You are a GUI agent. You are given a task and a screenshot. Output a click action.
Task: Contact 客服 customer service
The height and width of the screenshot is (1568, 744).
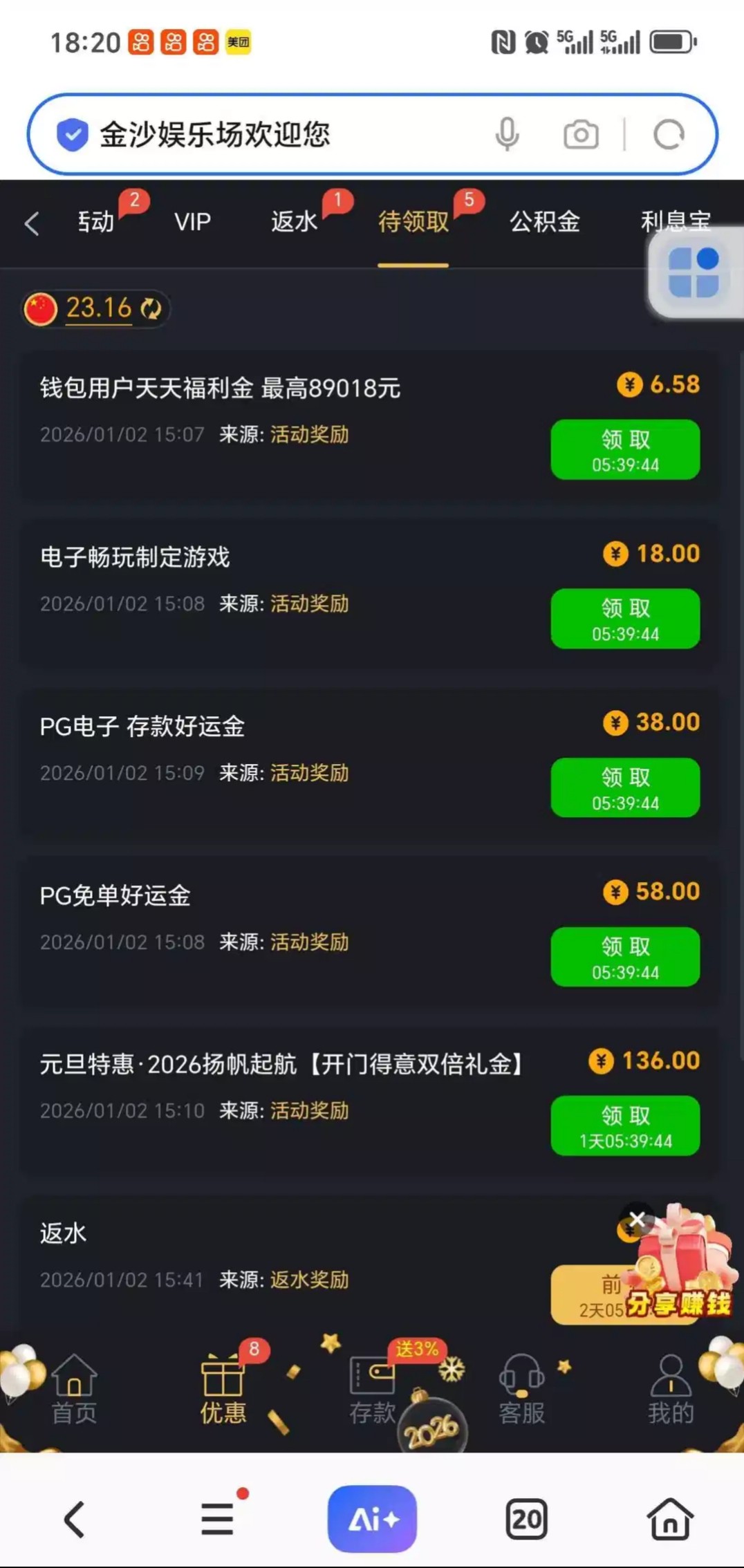pyautogui.click(x=522, y=1391)
